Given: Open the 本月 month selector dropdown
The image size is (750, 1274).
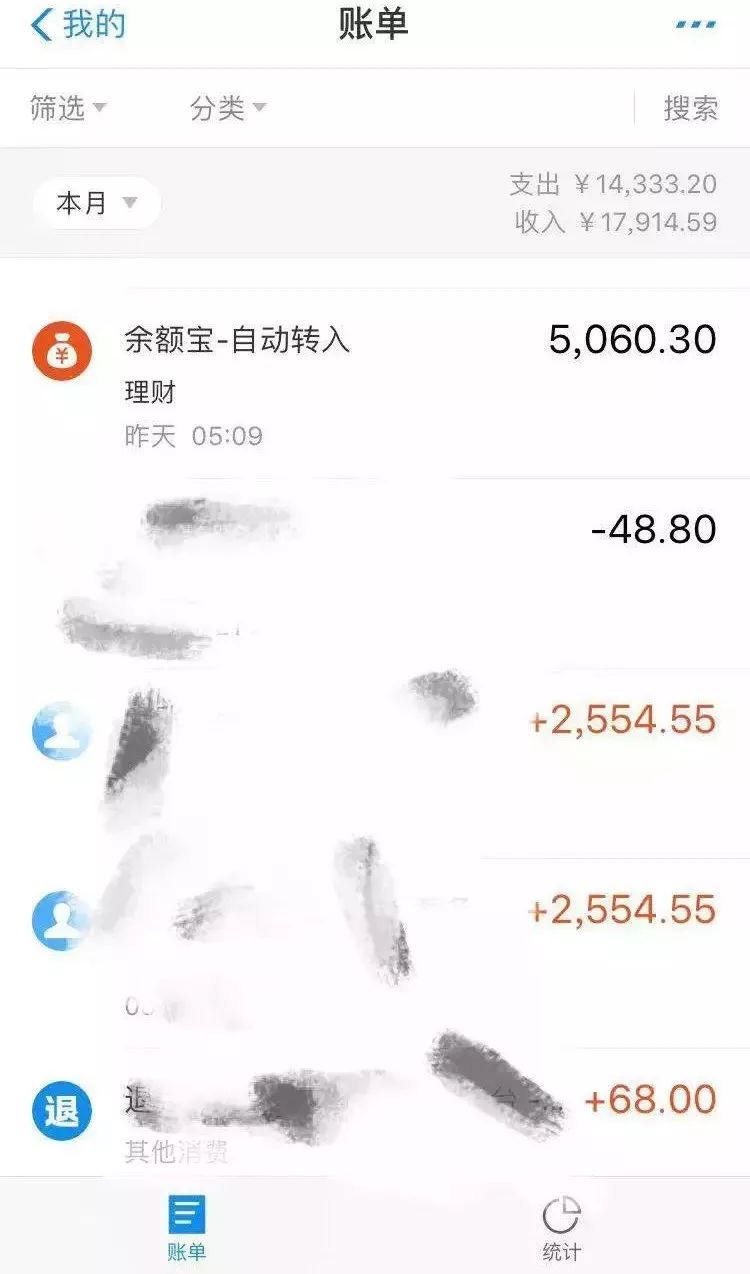Looking at the screenshot, I should click(96, 202).
